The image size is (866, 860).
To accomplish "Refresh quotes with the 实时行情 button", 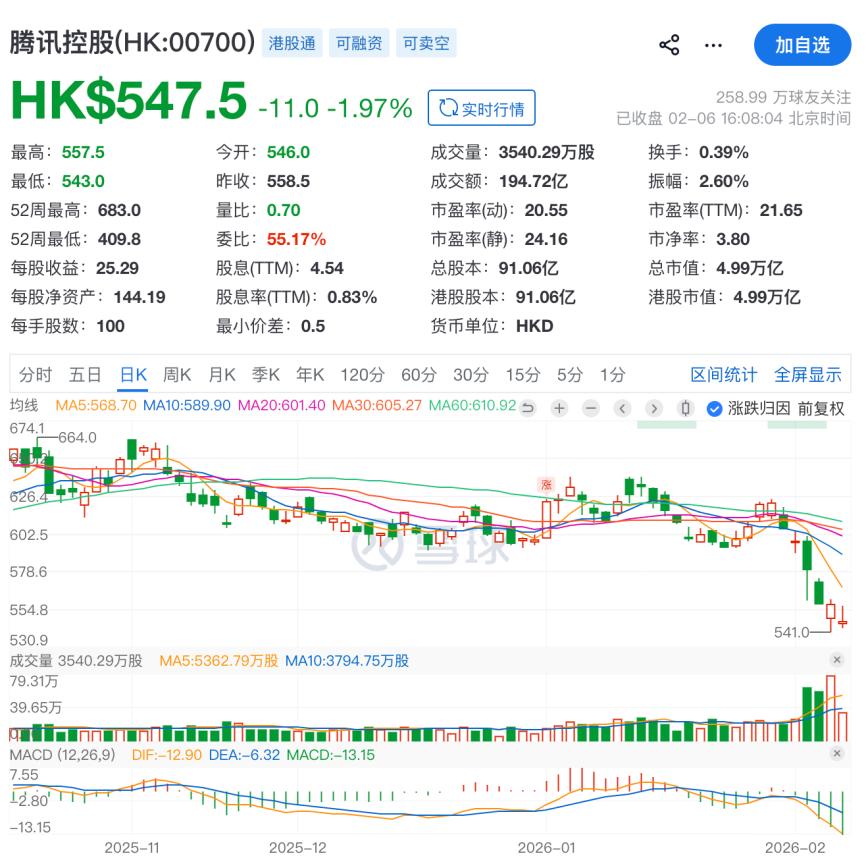I will [482, 108].
